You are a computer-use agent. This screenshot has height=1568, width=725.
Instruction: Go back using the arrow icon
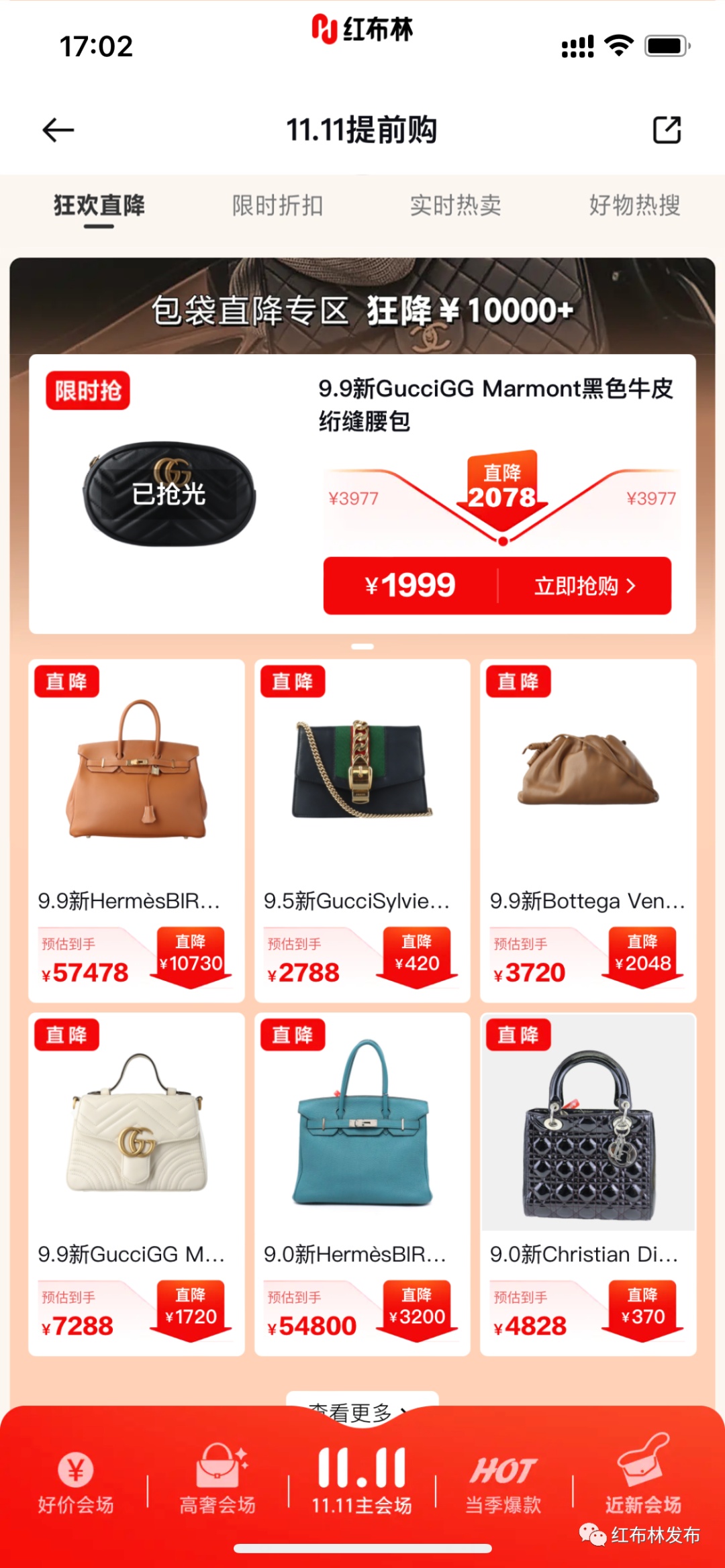[58, 129]
